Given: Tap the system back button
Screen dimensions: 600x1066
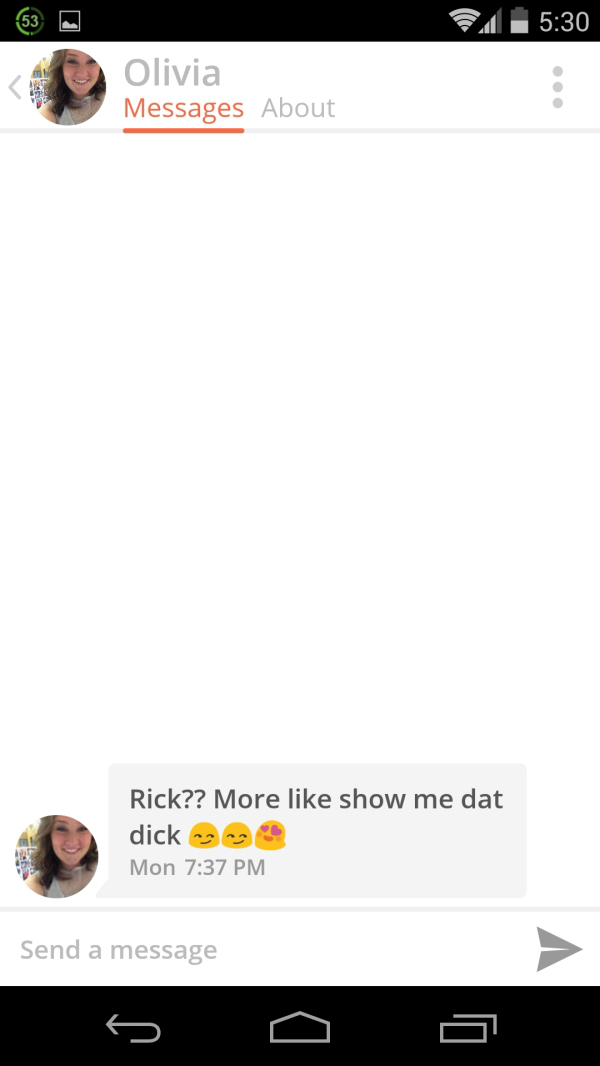Looking at the screenshot, I should (133, 1027).
